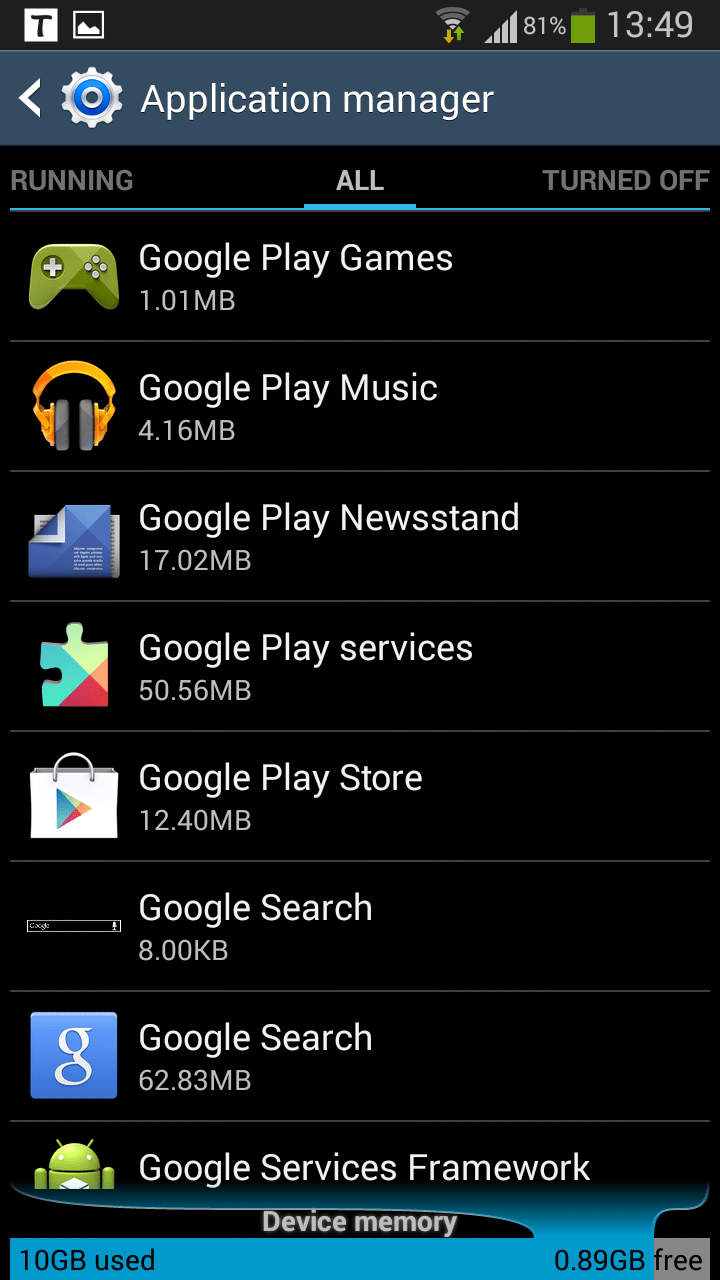This screenshot has width=720, height=1280.
Task: Open the 8.00KB Google Search entry
Action: 360,927
